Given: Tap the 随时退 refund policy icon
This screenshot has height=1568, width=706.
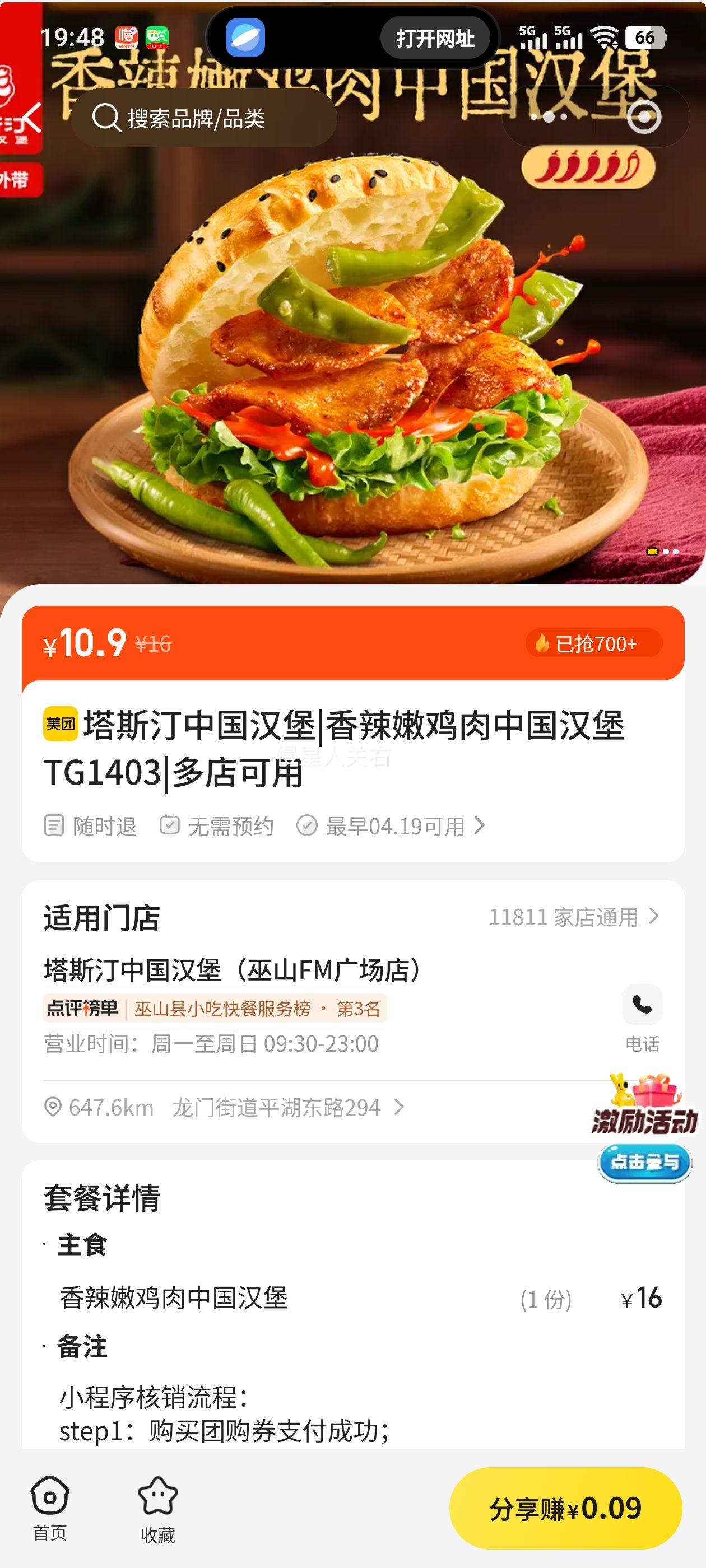Looking at the screenshot, I should (x=55, y=825).
